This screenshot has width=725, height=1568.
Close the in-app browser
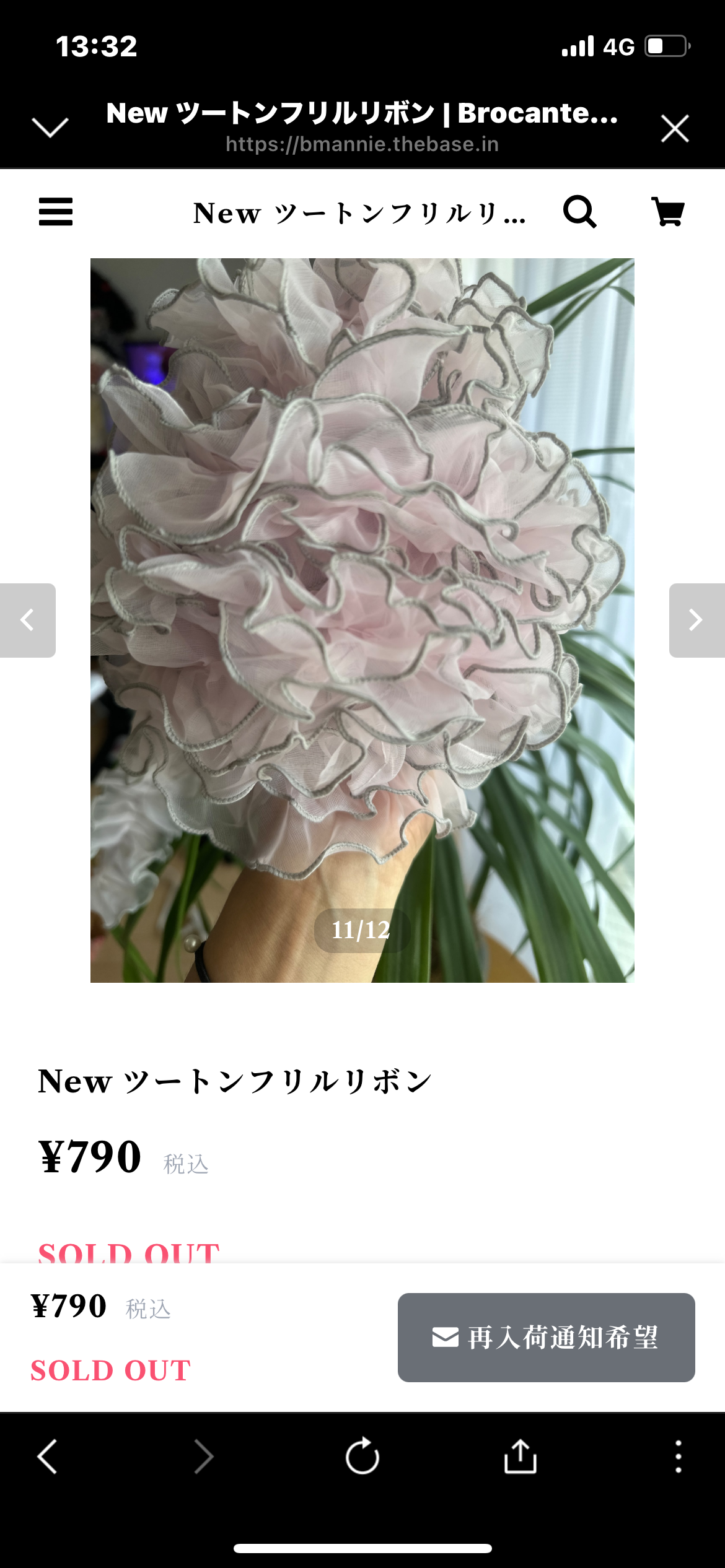674,128
